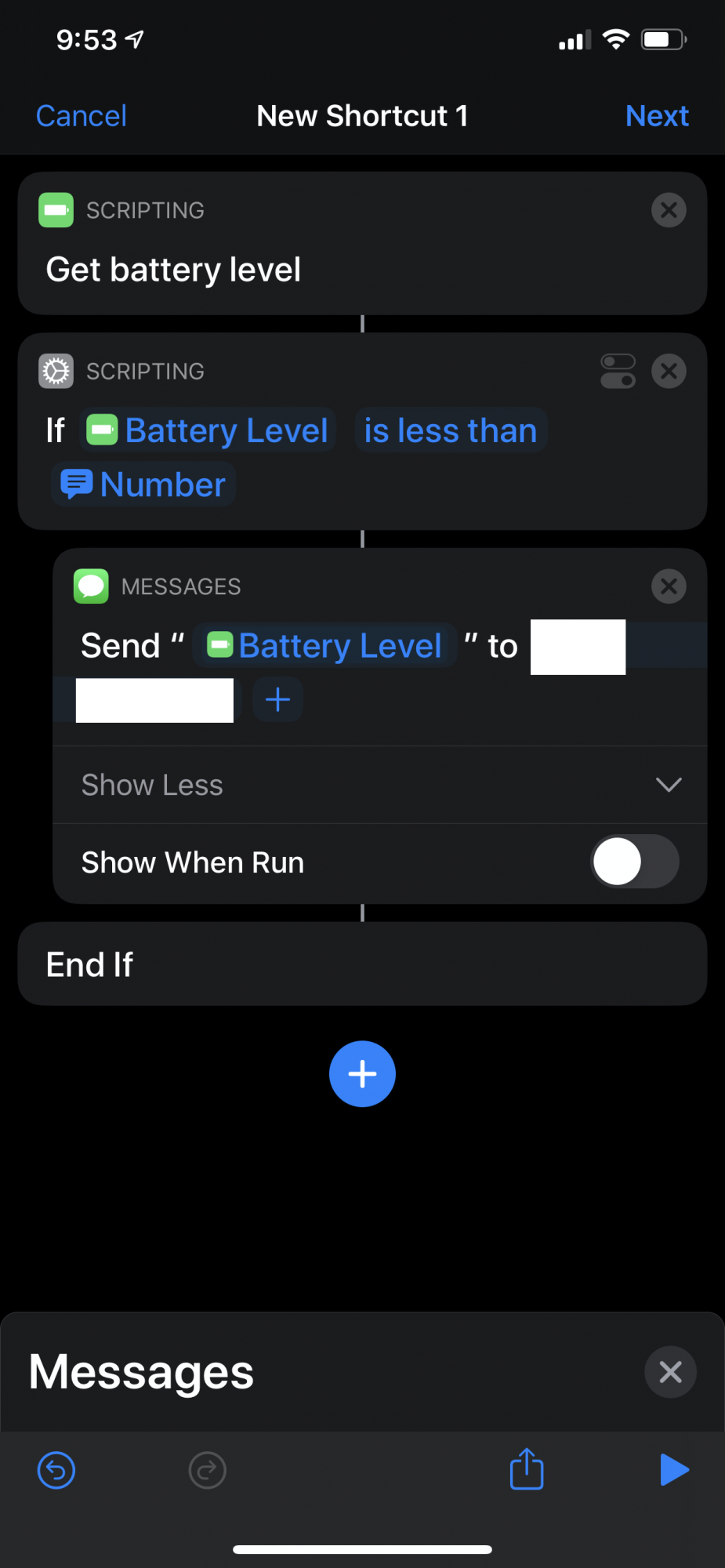Tap Next to continue

(x=657, y=116)
